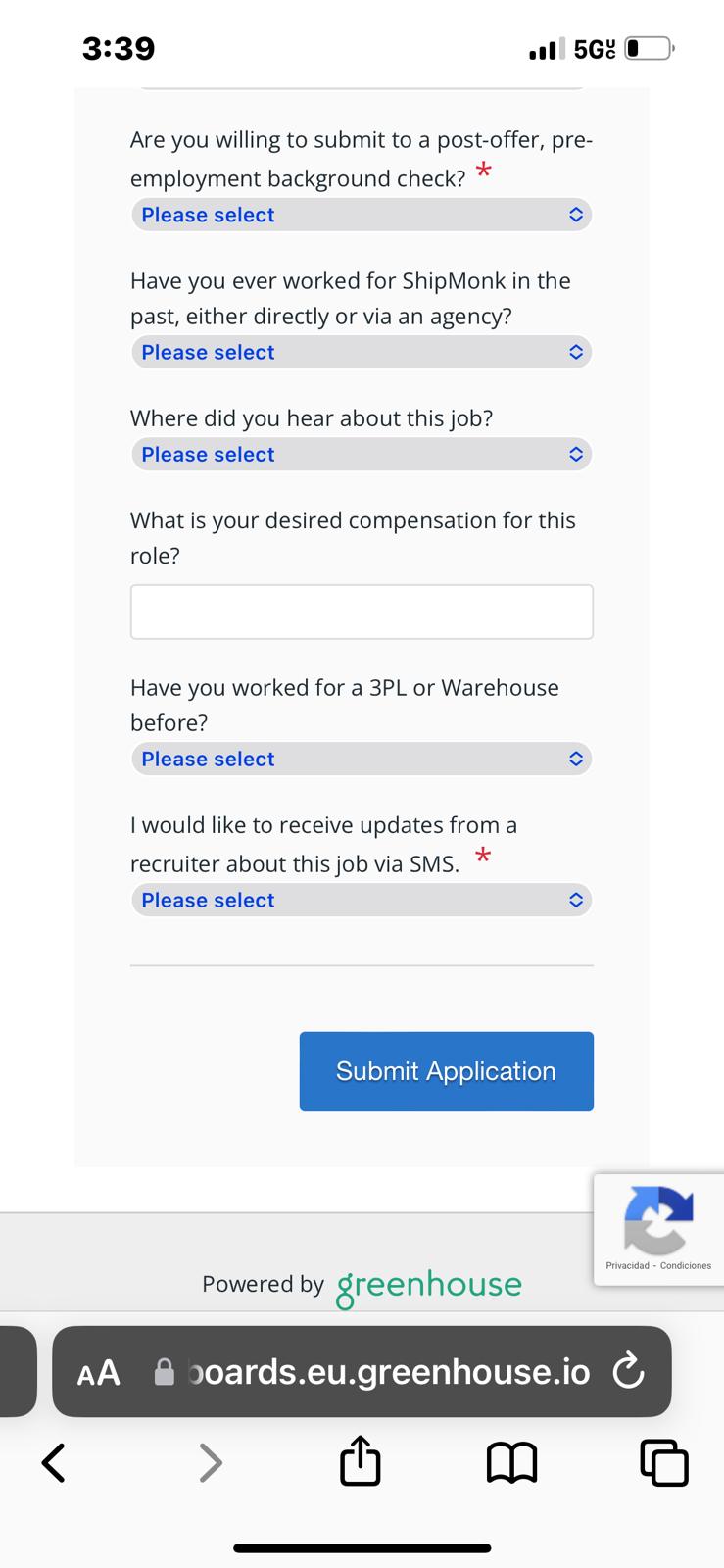724x1568 pixels.
Task: Tap the boards.eu.greenhouse.io address bar
Action: pos(382,1372)
